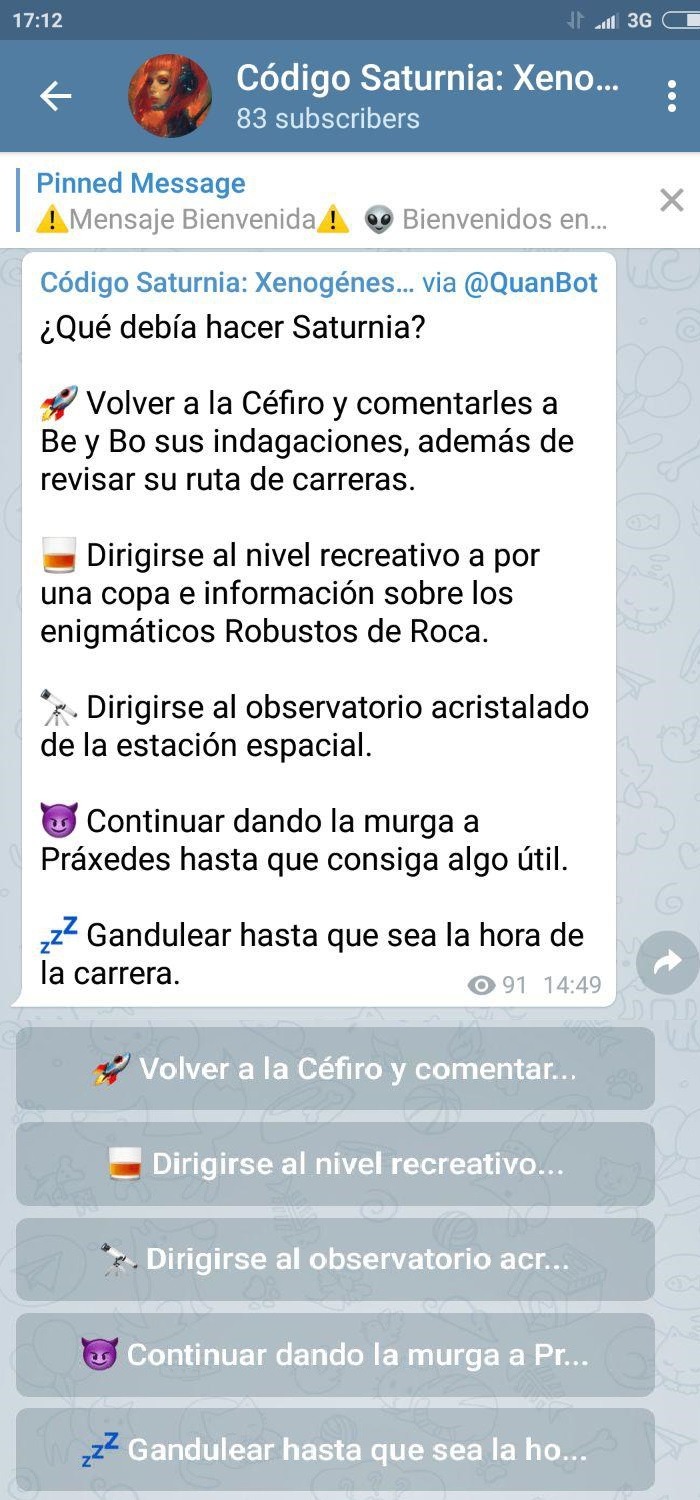Vote for Gandulear hasta la carrera

click(x=335, y=1449)
